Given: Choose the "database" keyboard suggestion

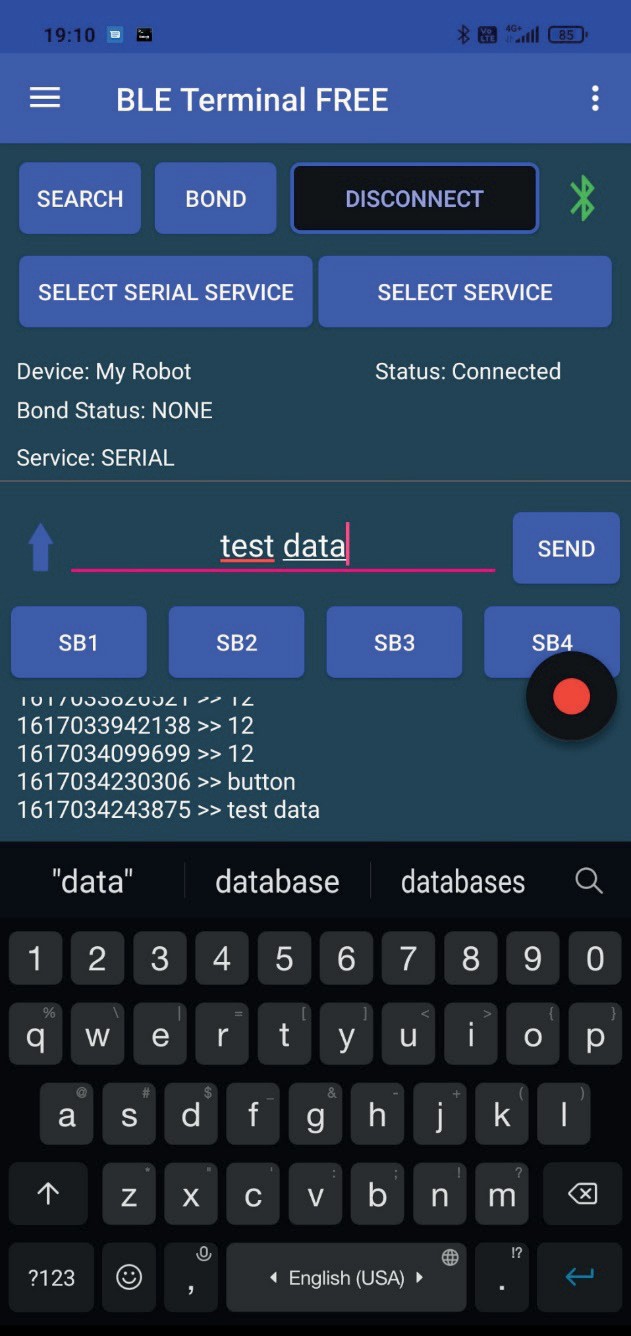Looking at the screenshot, I should pos(277,881).
